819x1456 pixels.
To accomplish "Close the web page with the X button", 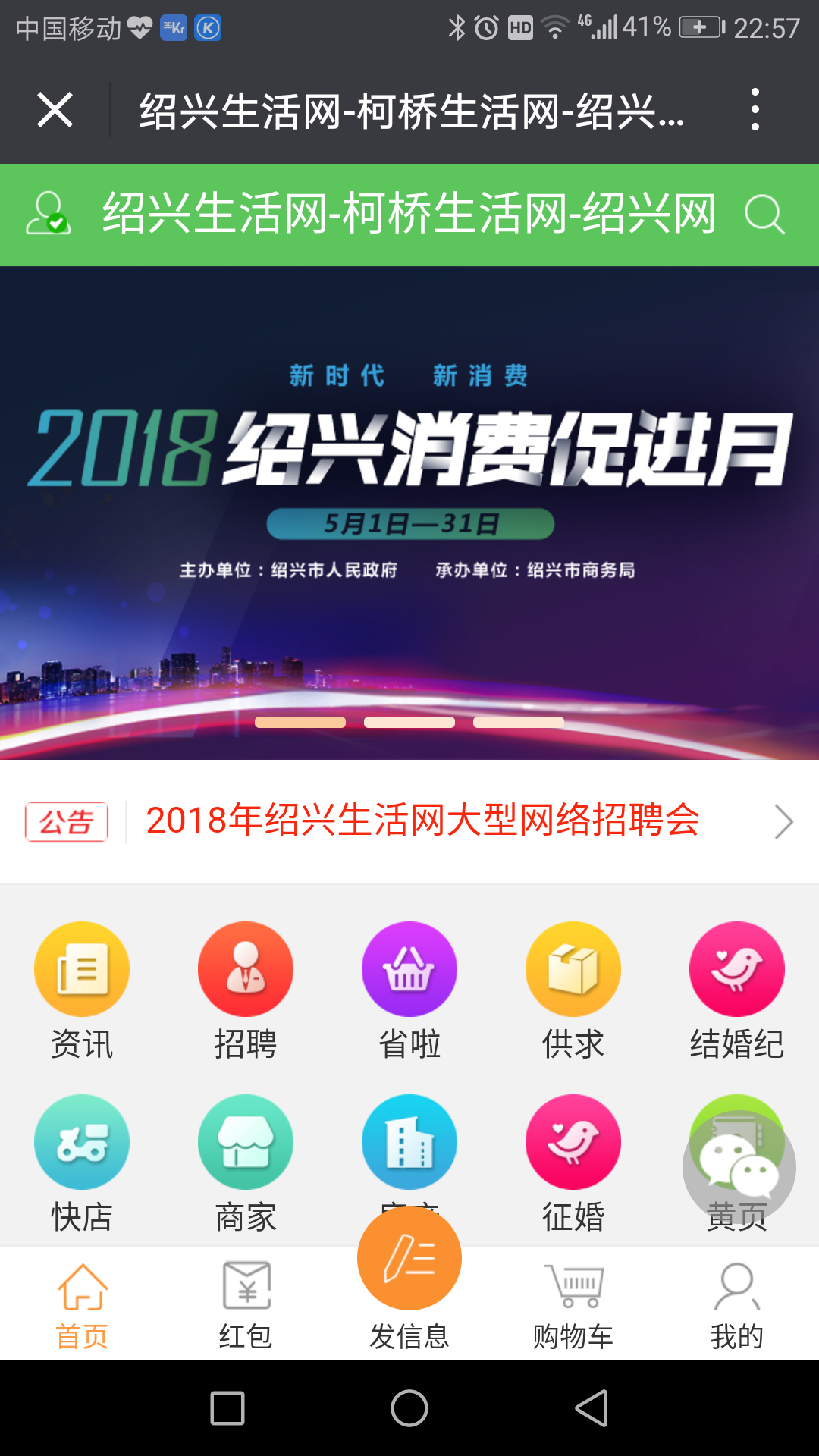I will [x=55, y=110].
